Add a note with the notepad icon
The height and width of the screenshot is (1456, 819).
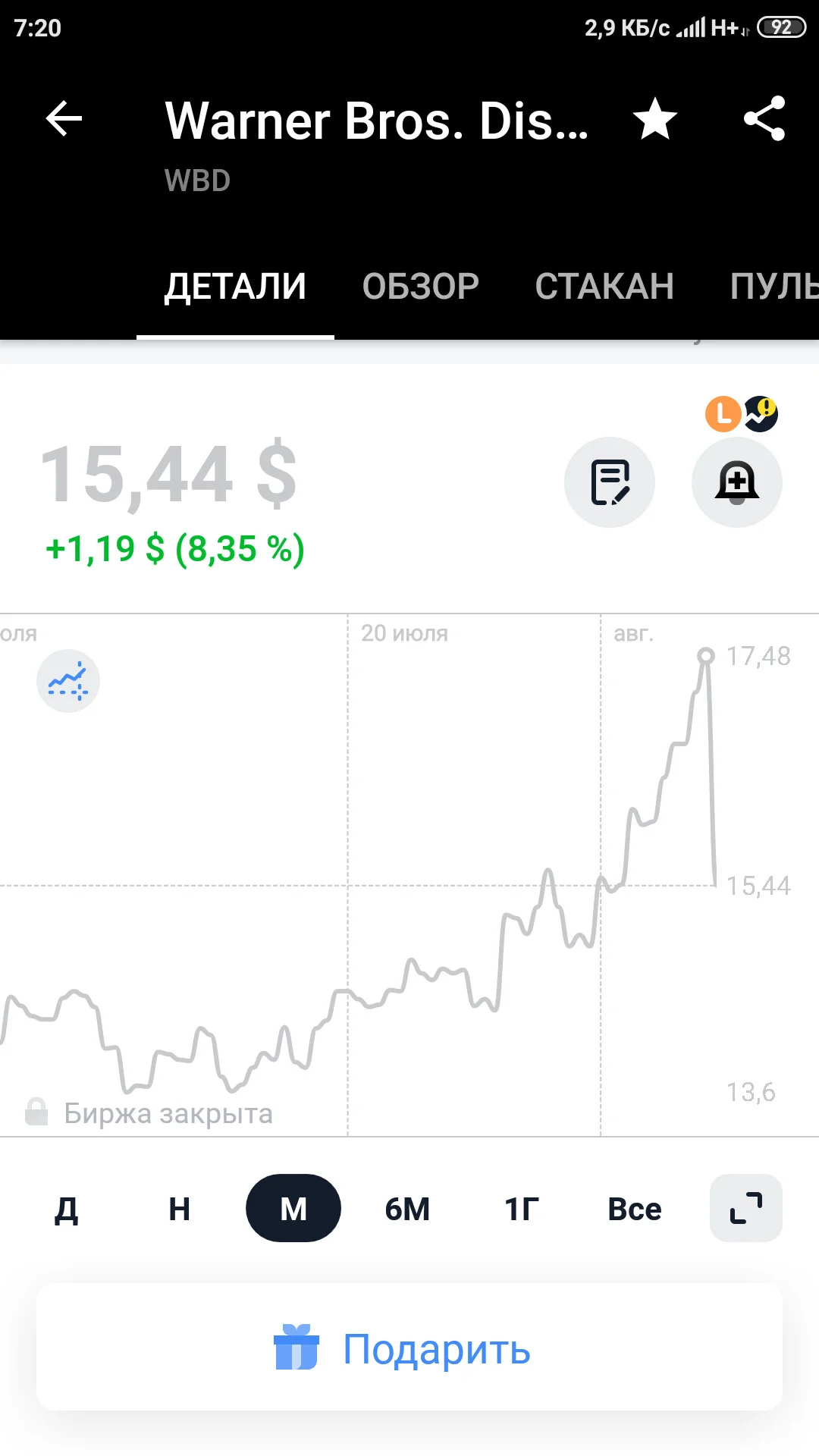610,482
